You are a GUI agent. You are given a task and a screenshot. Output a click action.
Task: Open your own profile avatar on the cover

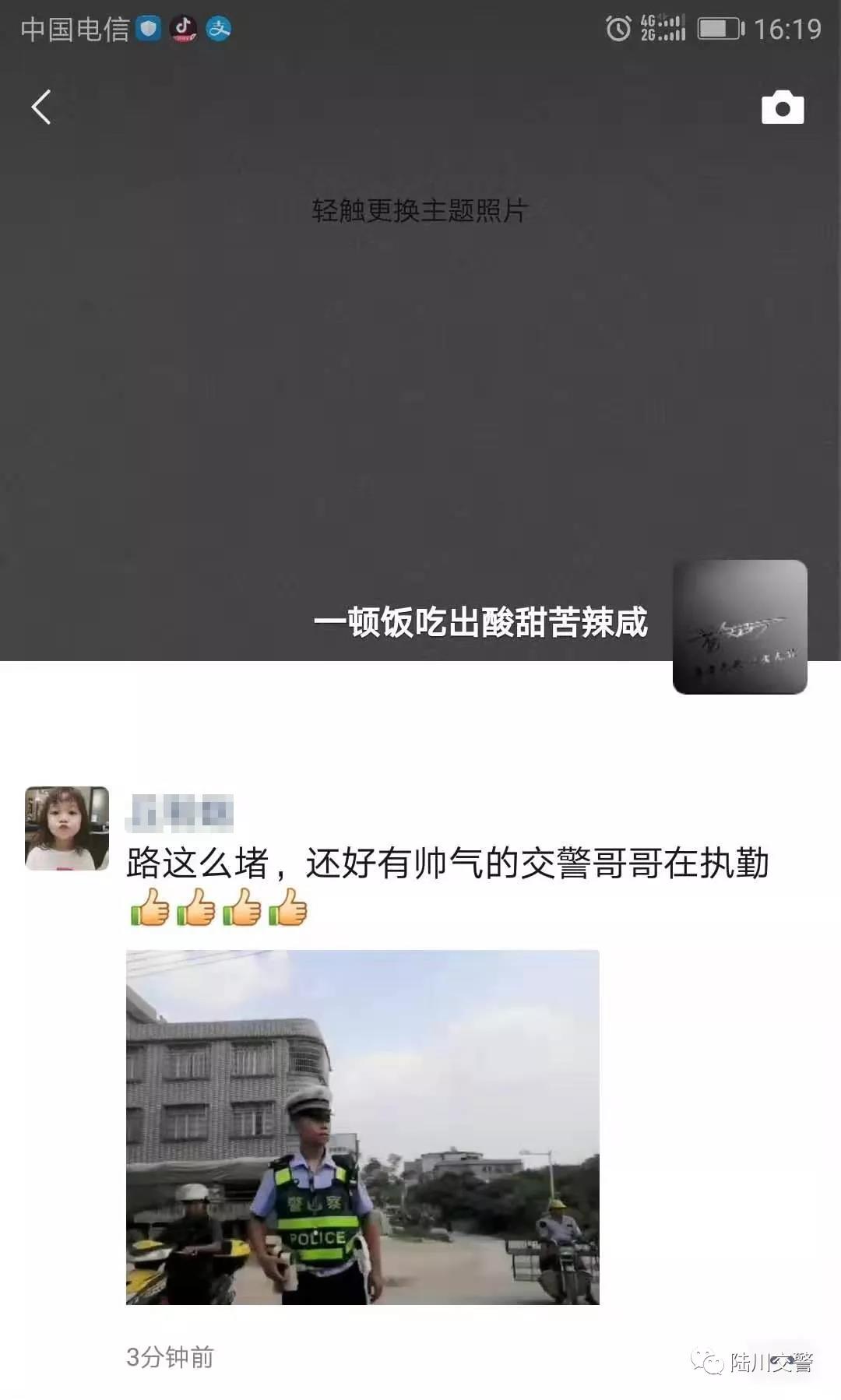[739, 627]
